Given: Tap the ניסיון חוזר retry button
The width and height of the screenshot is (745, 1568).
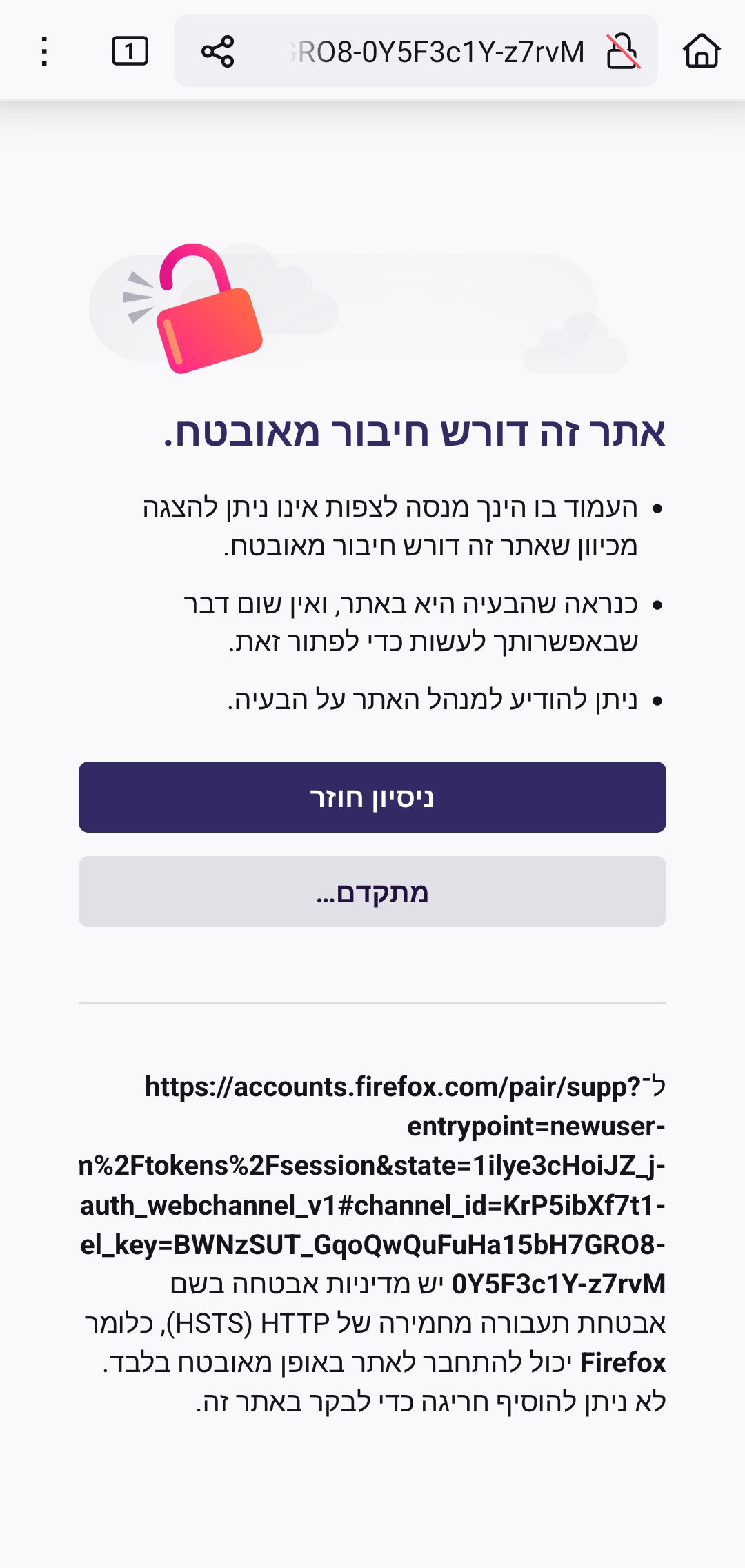Looking at the screenshot, I should (x=372, y=797).
